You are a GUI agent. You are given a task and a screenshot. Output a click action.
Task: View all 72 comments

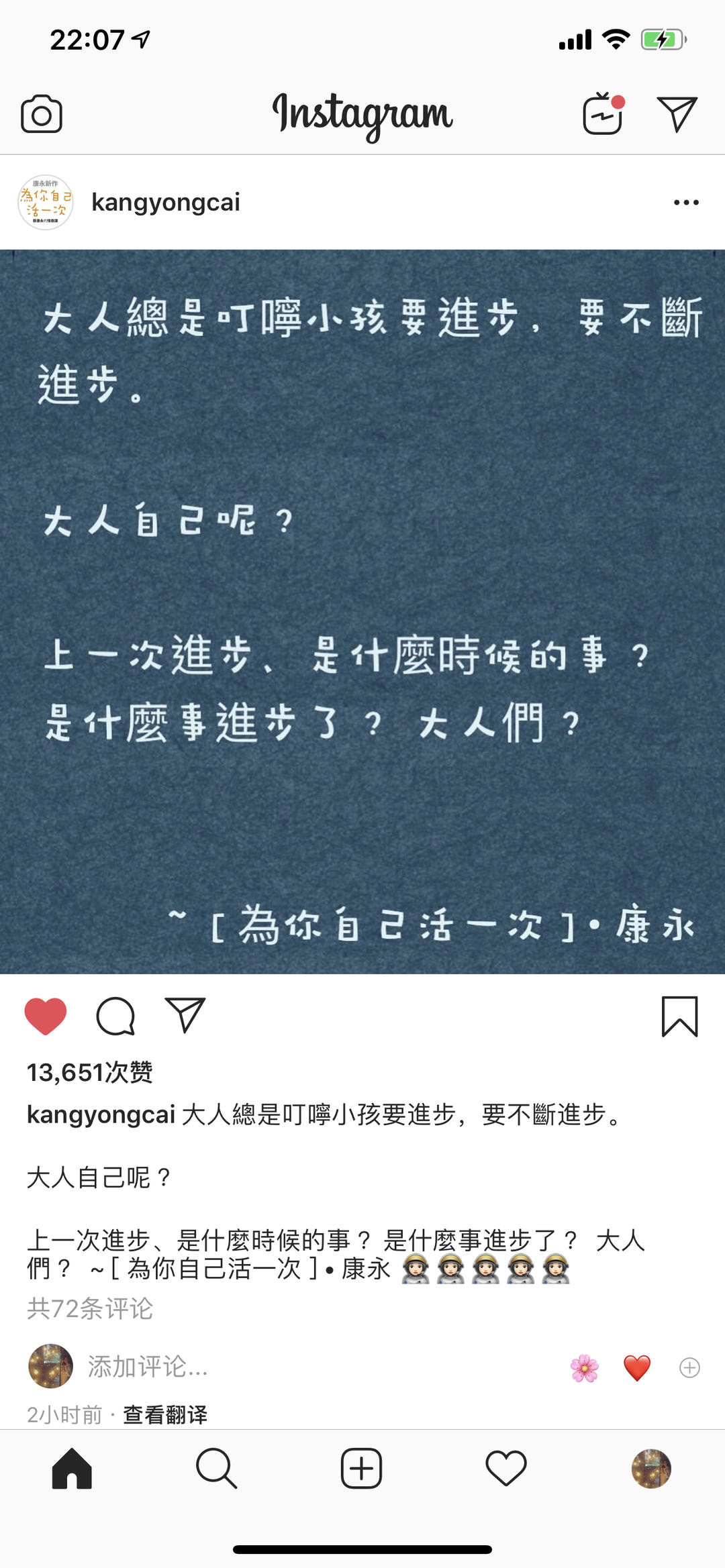90,1308
